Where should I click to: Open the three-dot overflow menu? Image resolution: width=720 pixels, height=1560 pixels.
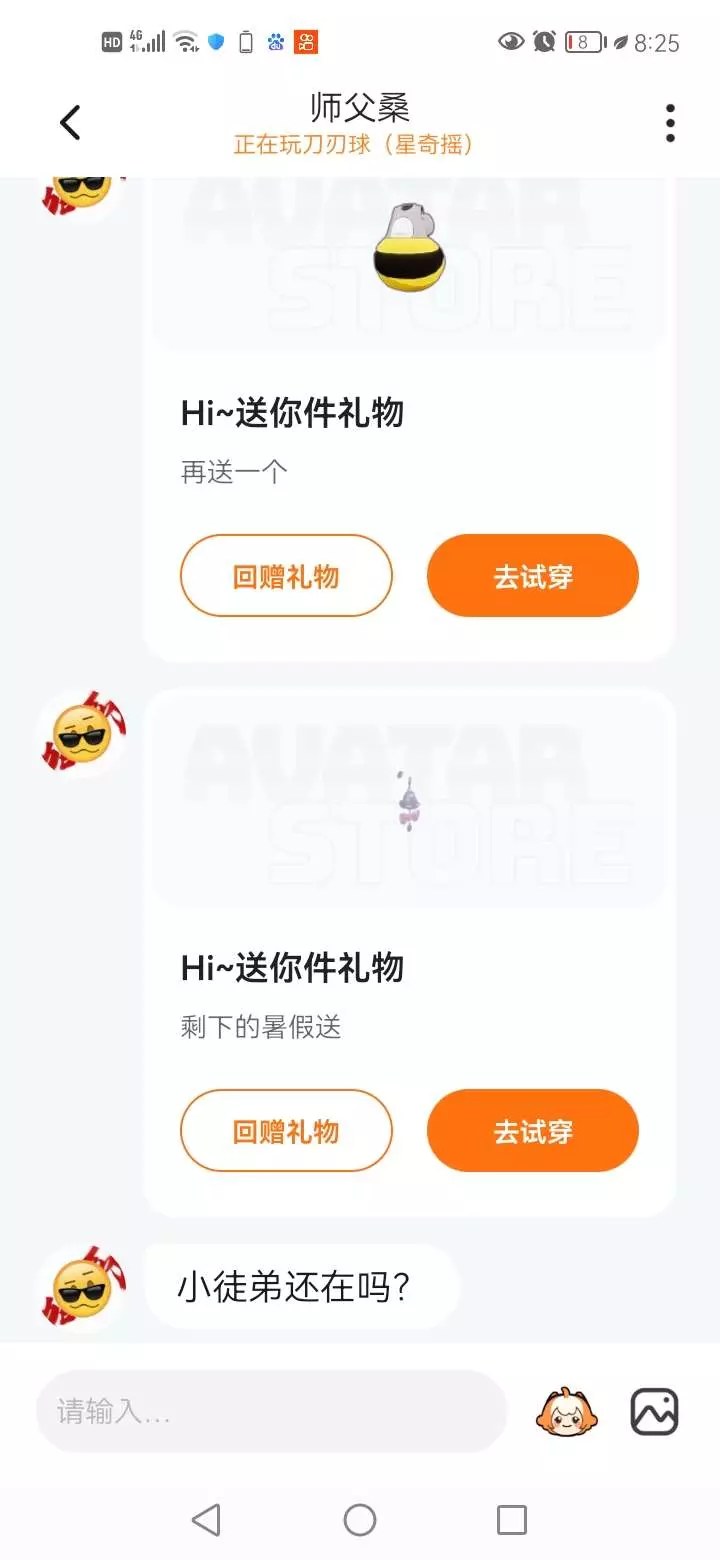pos(670,123)
